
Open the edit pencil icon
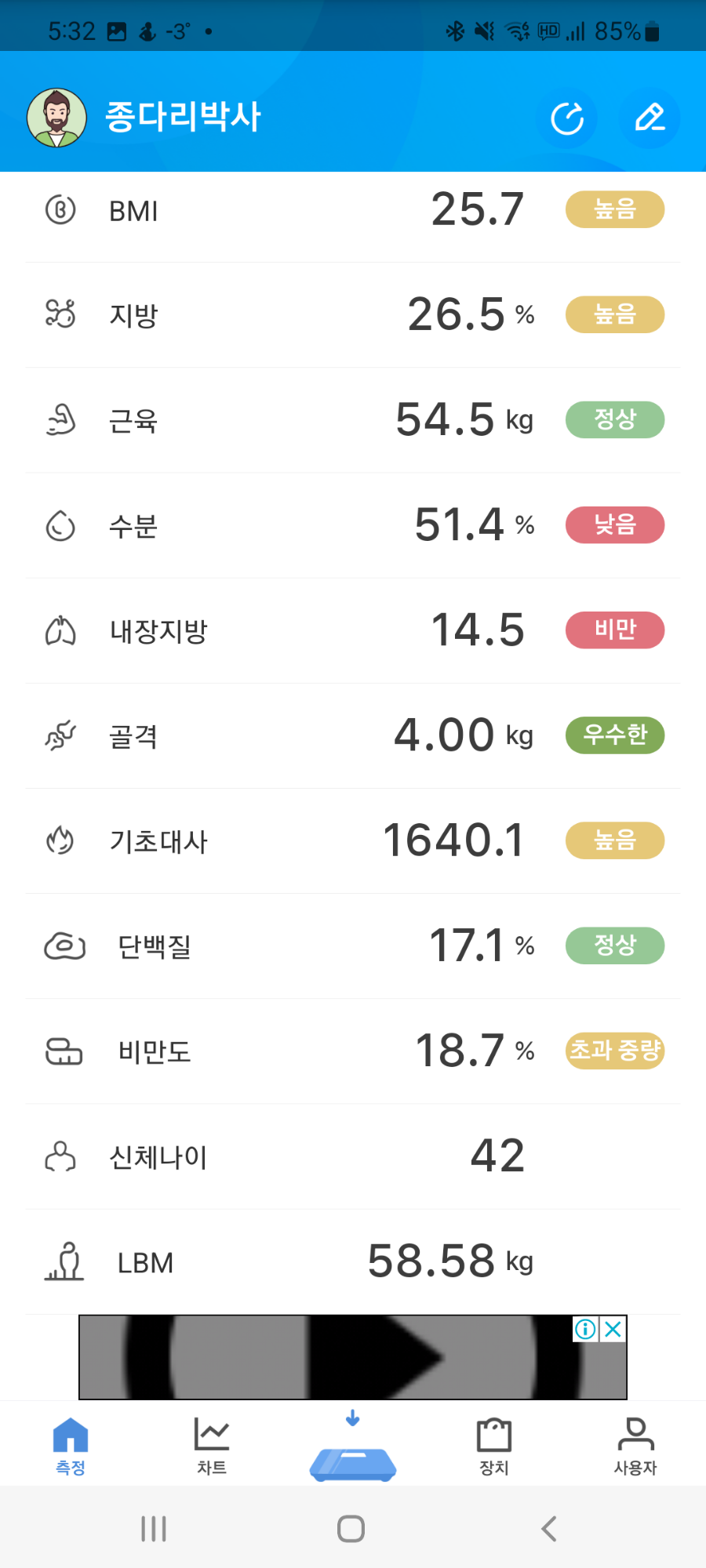coord(650,119)
